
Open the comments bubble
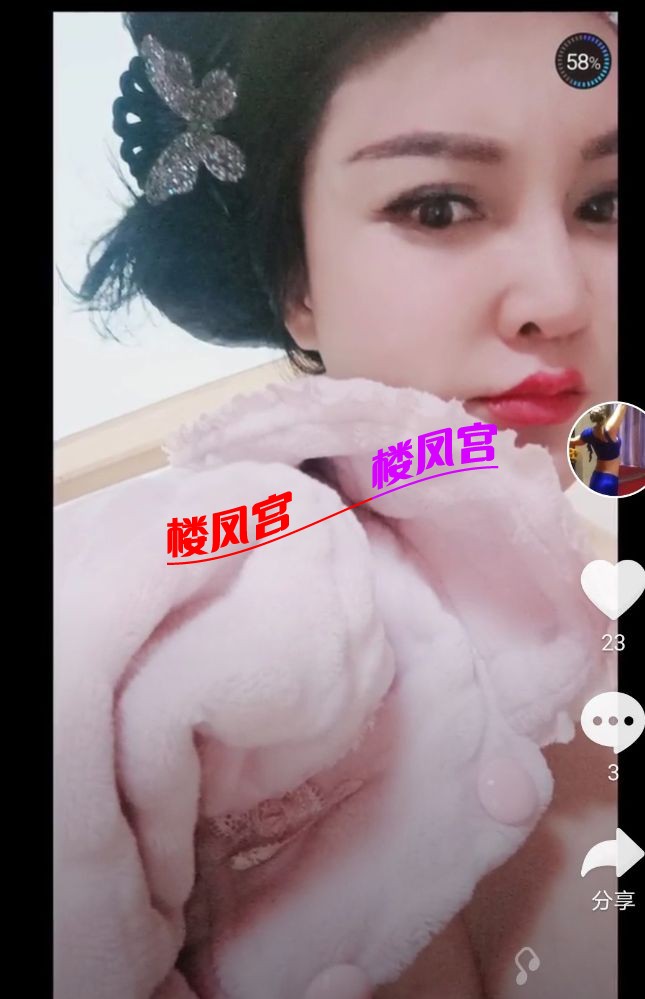[612, 721]
